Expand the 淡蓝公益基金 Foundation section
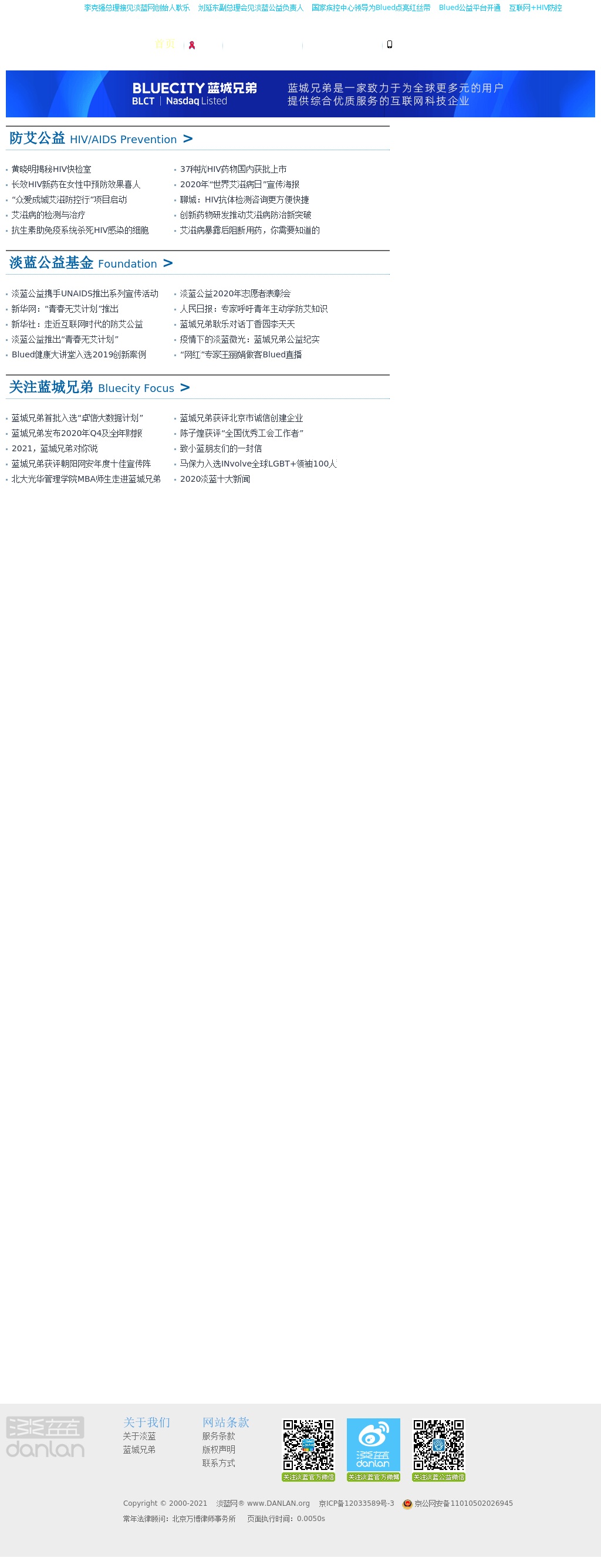This screenshot has height=1568, width=601. point(91,263)
